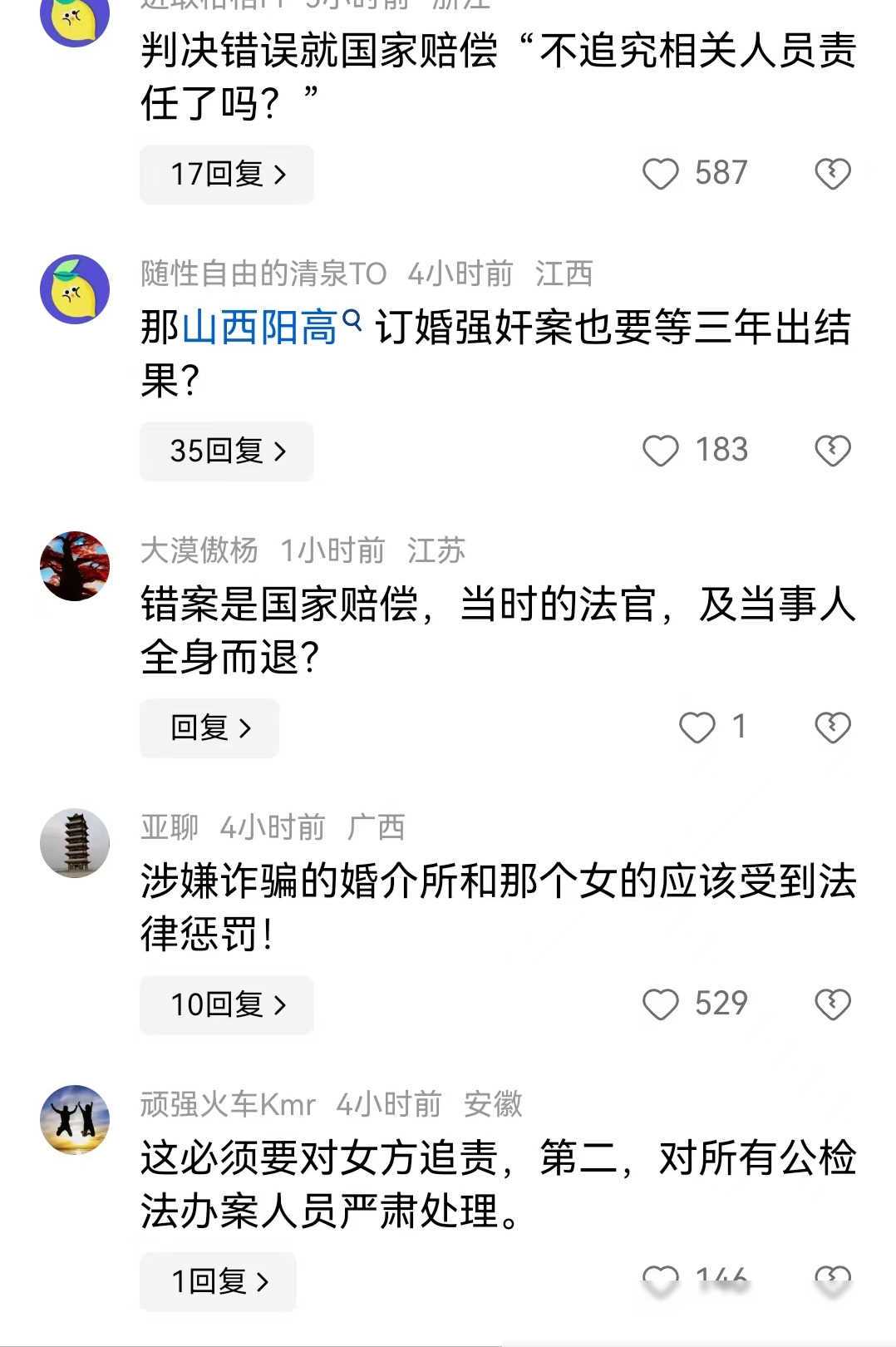View 大漠傲杨's profile avatar
The image size is (896, 1347).
(75, 566)
